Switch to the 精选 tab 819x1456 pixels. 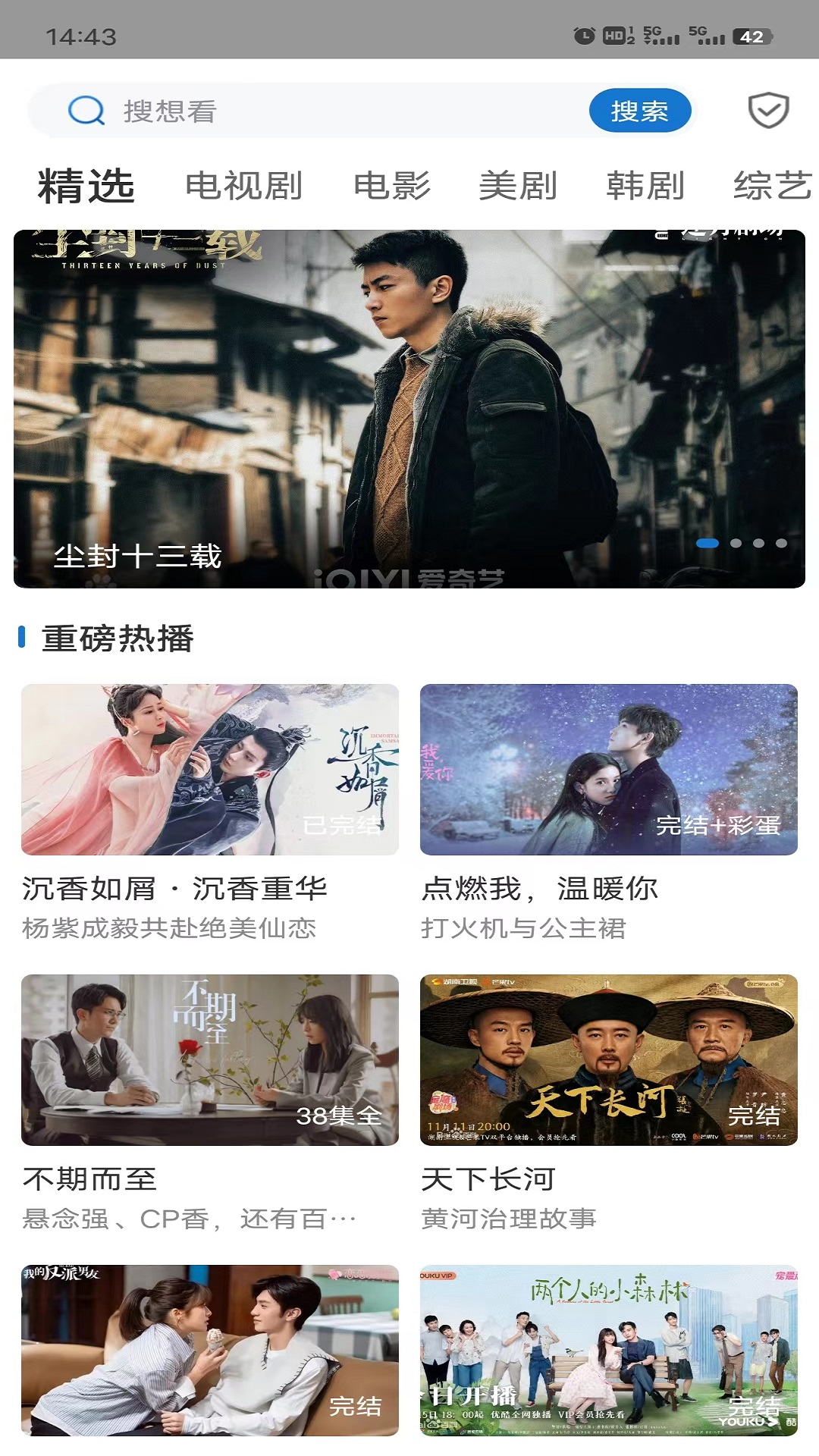[86, 186]
